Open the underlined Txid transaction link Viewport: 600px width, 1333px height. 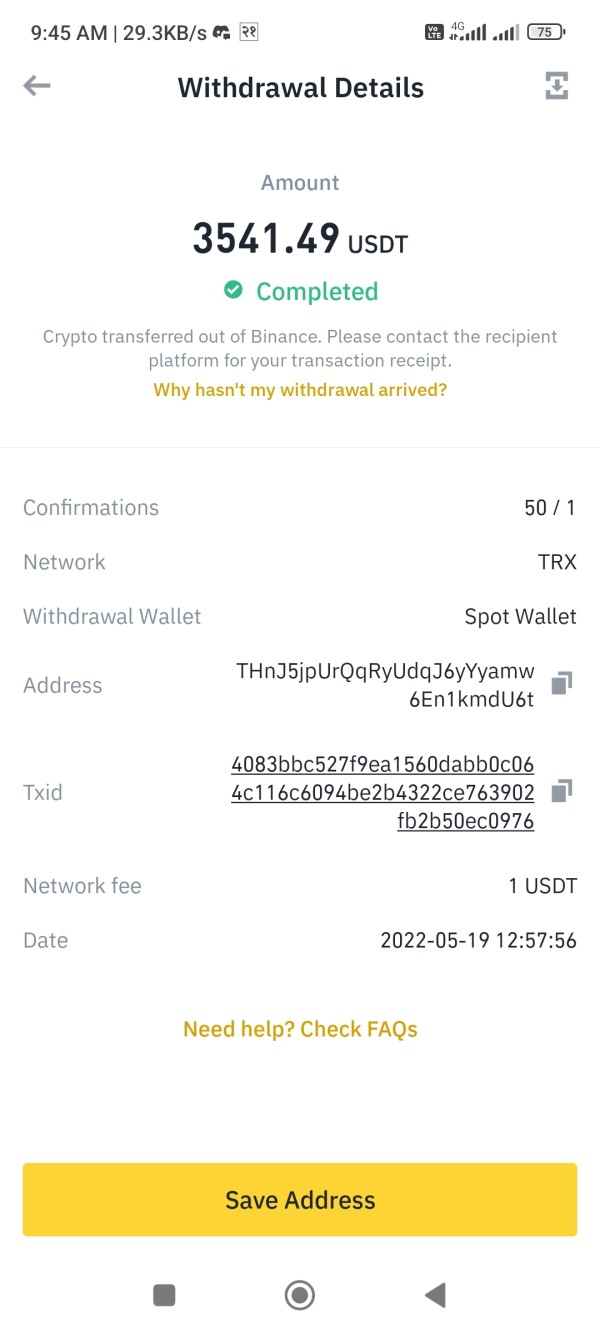click(383, 793)
